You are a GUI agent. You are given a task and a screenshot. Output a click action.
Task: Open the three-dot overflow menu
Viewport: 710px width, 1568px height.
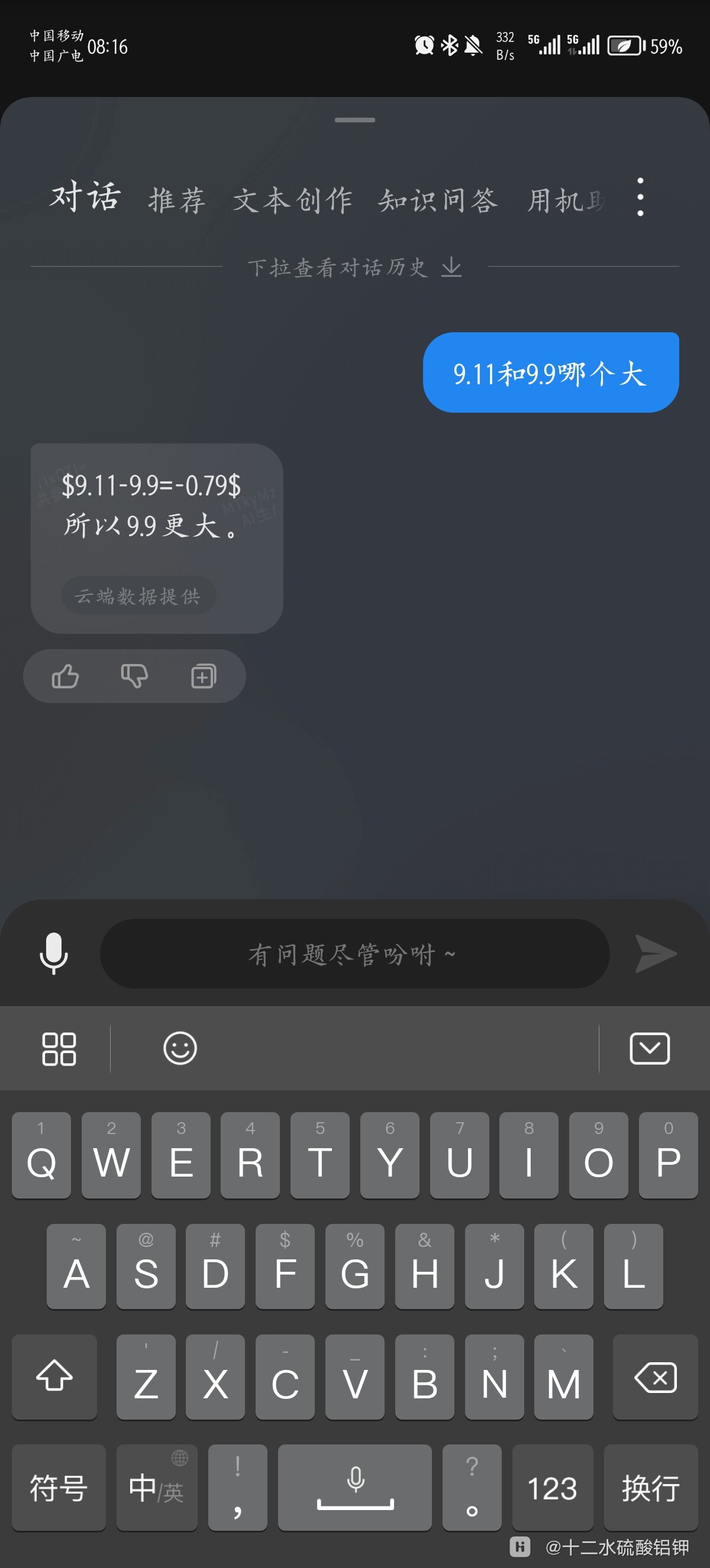pyautogui.click(x=640, y=197)
